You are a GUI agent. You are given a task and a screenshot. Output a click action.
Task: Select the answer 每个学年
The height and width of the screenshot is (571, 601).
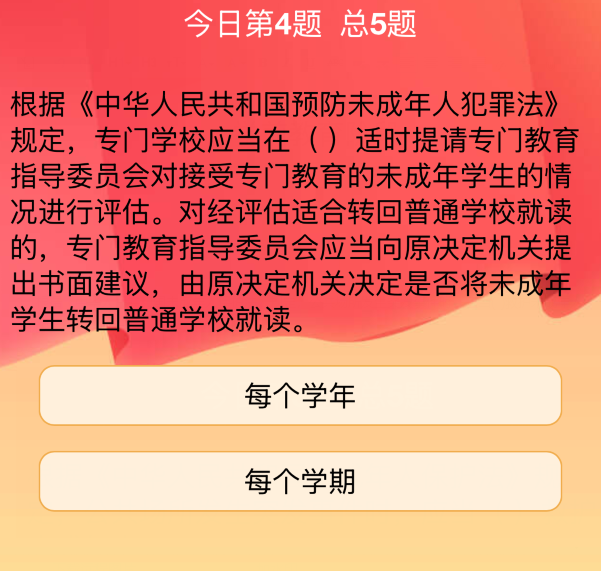click(300, 396)
